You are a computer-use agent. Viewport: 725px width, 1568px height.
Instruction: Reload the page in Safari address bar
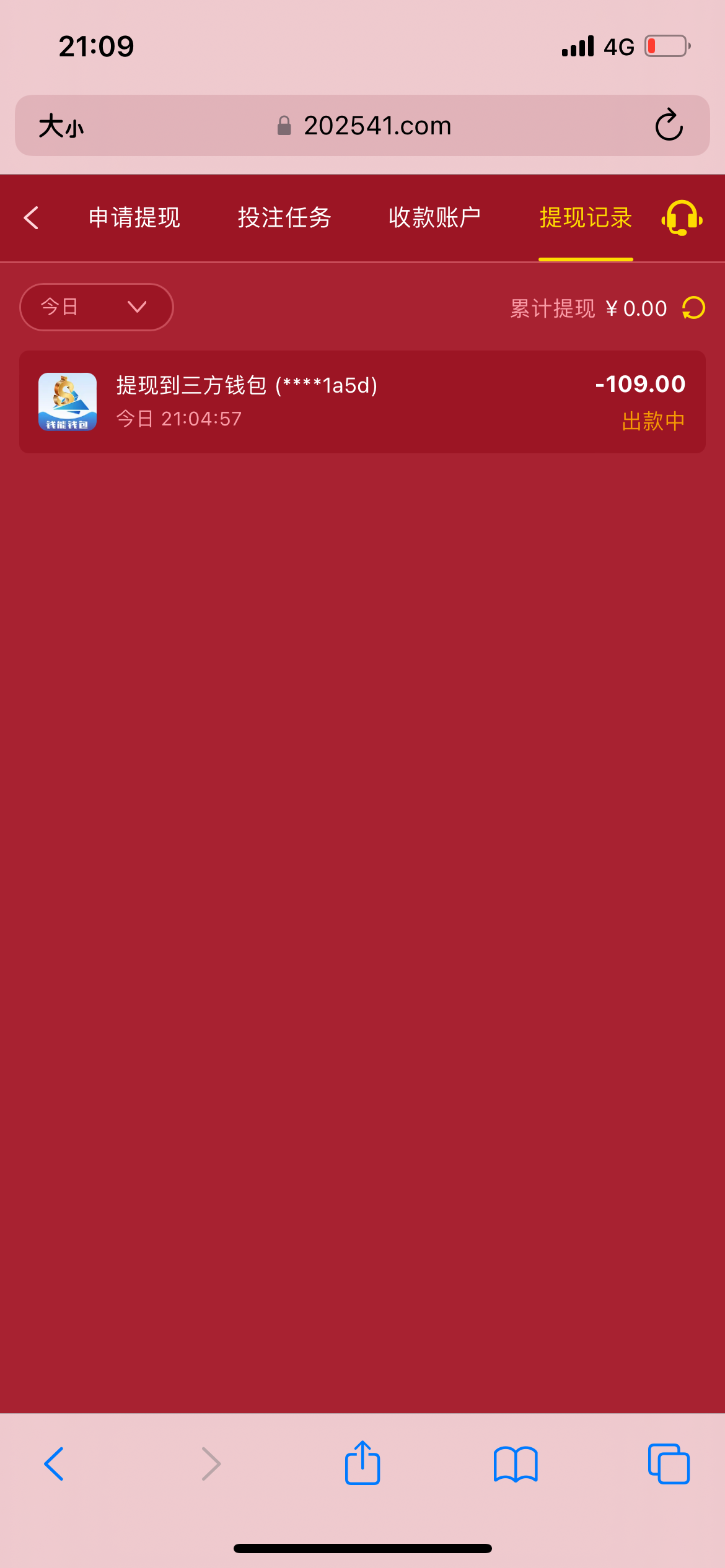[x=669, y=126]
